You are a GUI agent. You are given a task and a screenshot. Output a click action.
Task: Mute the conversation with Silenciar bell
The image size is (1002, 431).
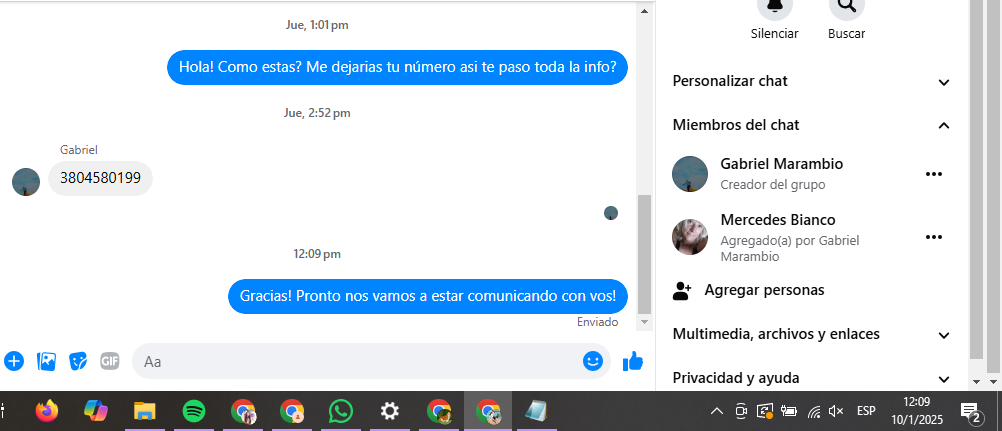(x=774, y=8)
